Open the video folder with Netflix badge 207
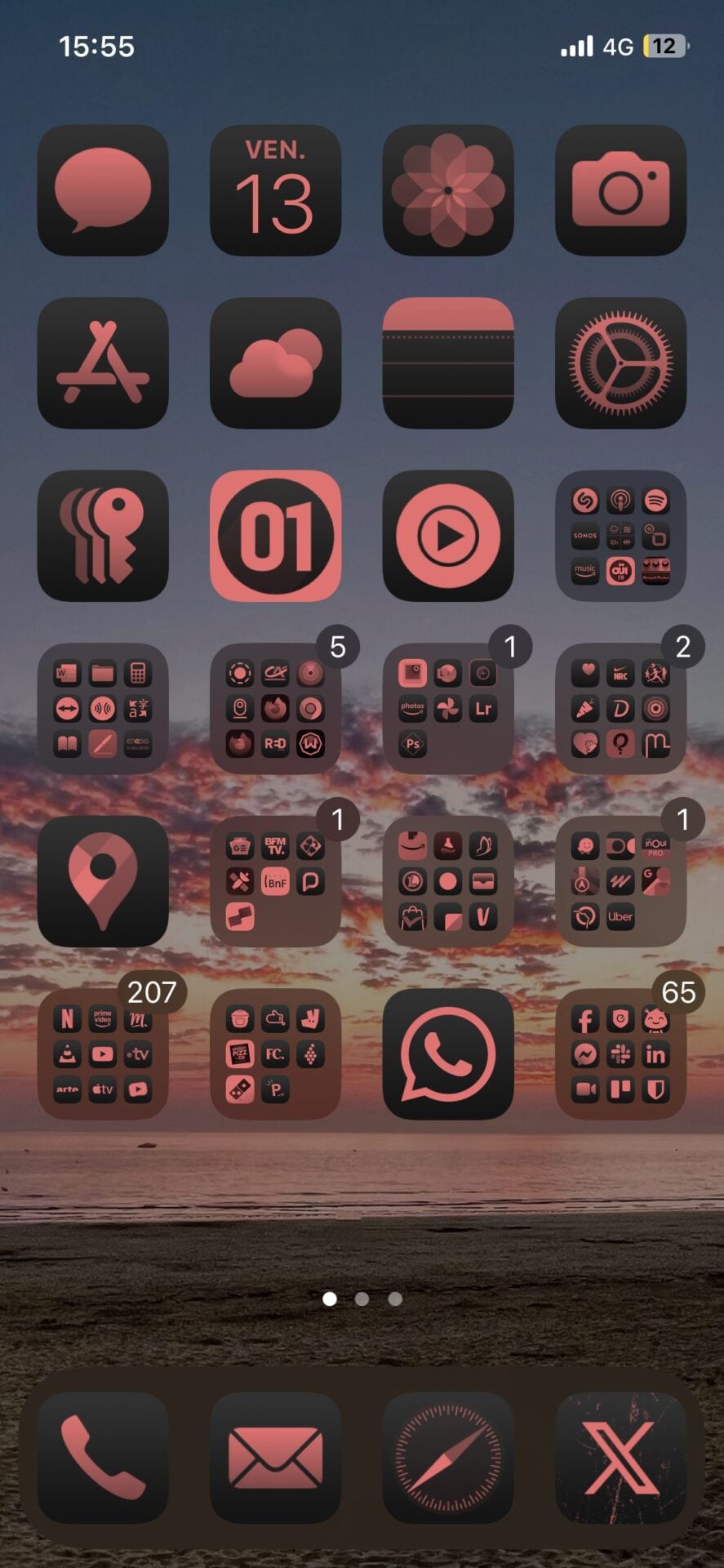 [x=103, y=1053]
